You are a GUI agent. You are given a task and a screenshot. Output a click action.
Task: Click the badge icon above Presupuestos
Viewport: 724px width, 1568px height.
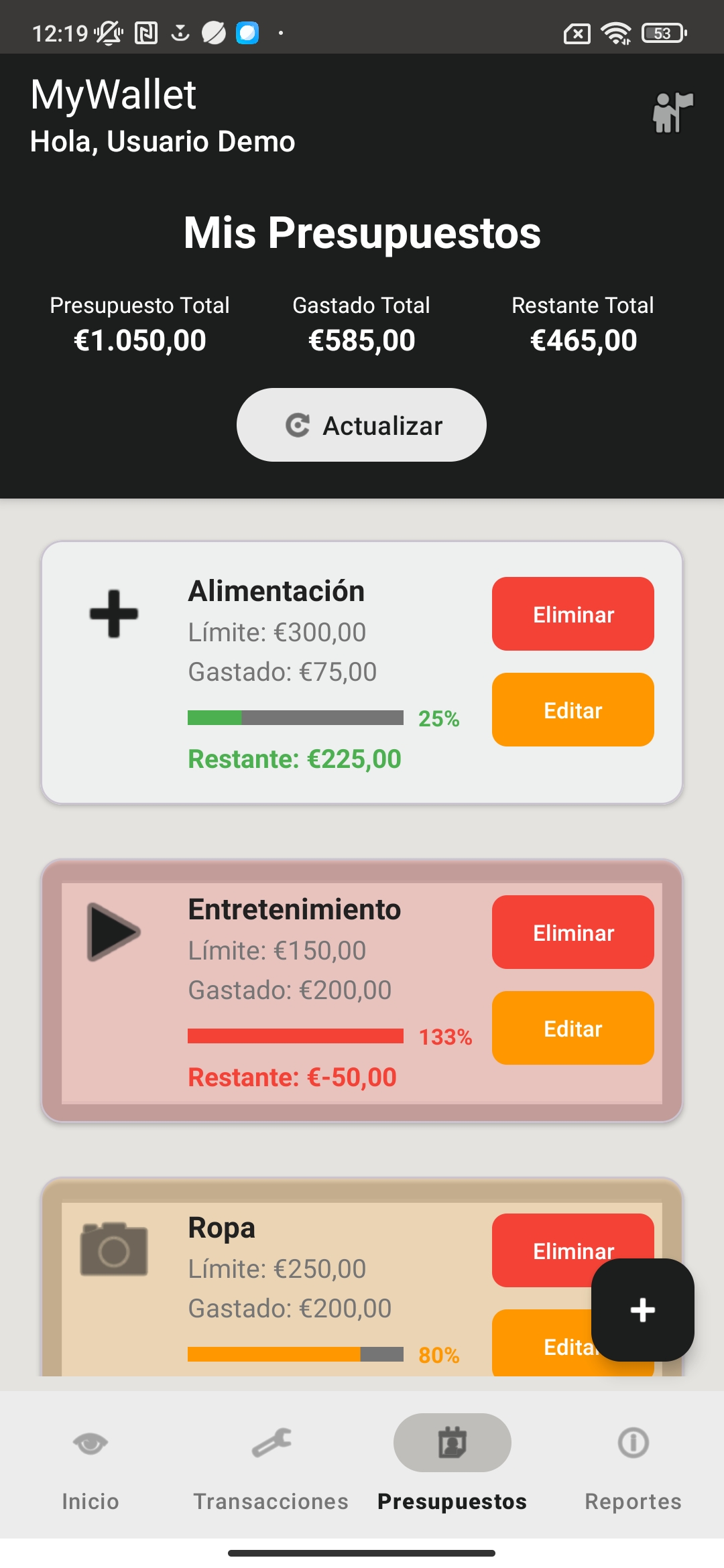click(452, 1443)
